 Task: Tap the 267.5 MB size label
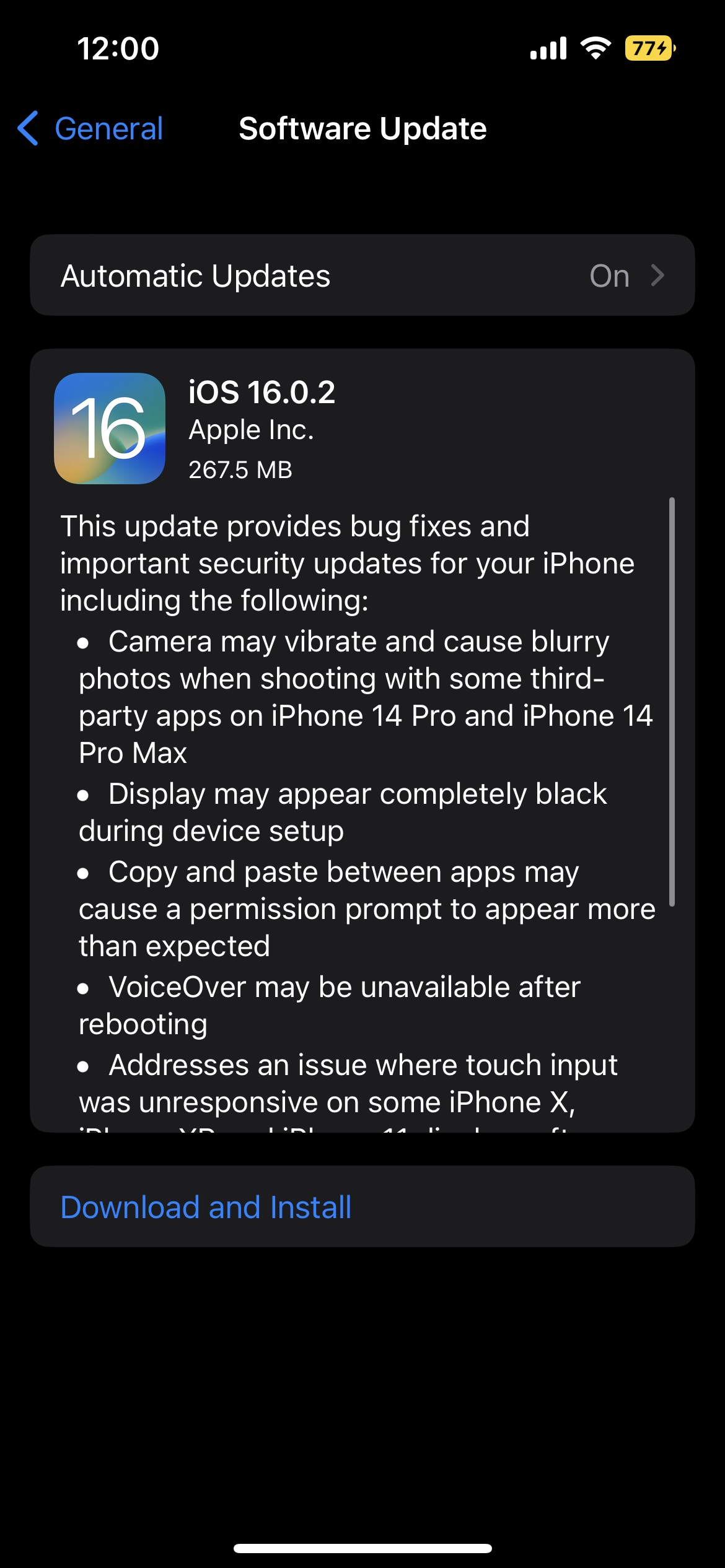240,469
